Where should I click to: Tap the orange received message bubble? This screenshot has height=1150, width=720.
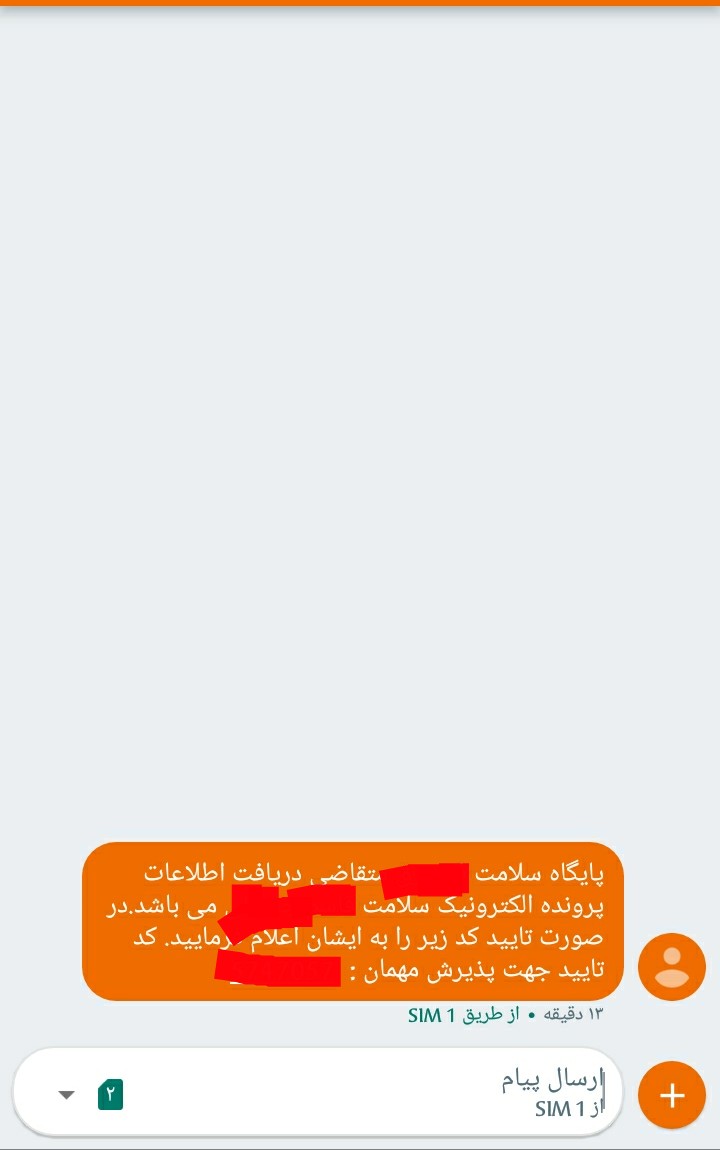pos(352,921)
